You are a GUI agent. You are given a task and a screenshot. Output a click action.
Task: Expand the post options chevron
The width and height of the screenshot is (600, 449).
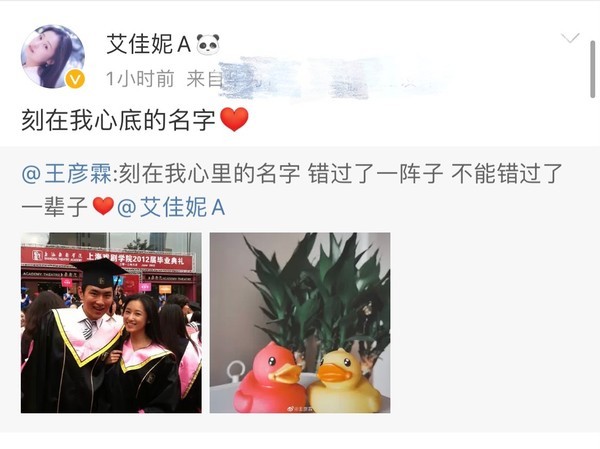click(x=570, y=39)
